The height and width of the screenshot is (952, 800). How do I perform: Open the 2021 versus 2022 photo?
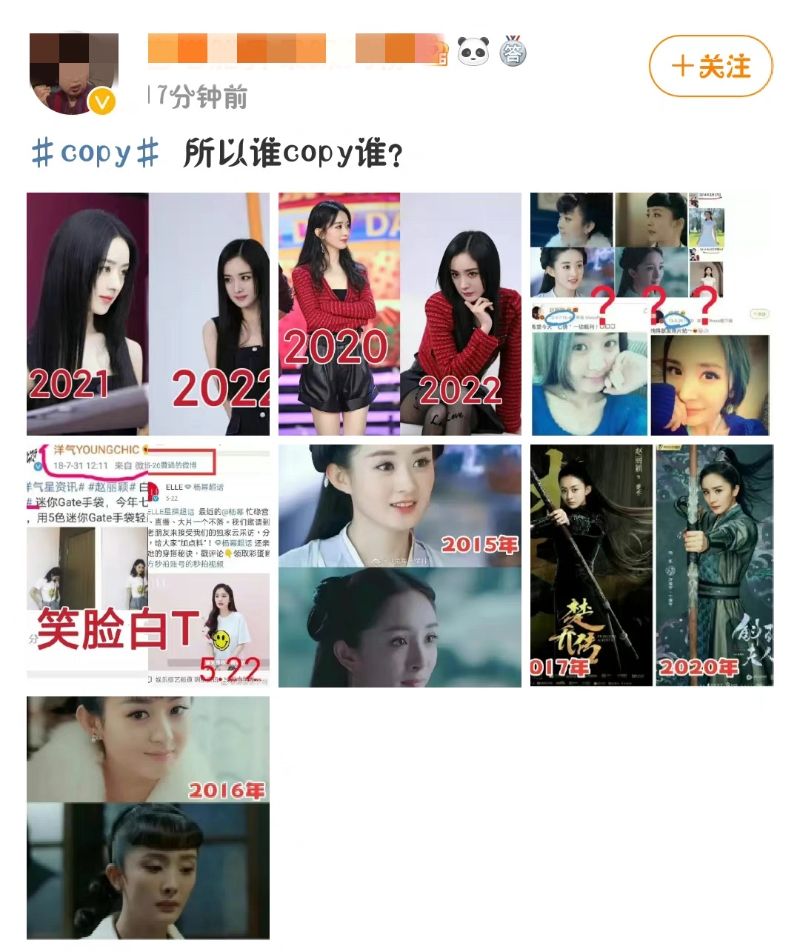148,314
